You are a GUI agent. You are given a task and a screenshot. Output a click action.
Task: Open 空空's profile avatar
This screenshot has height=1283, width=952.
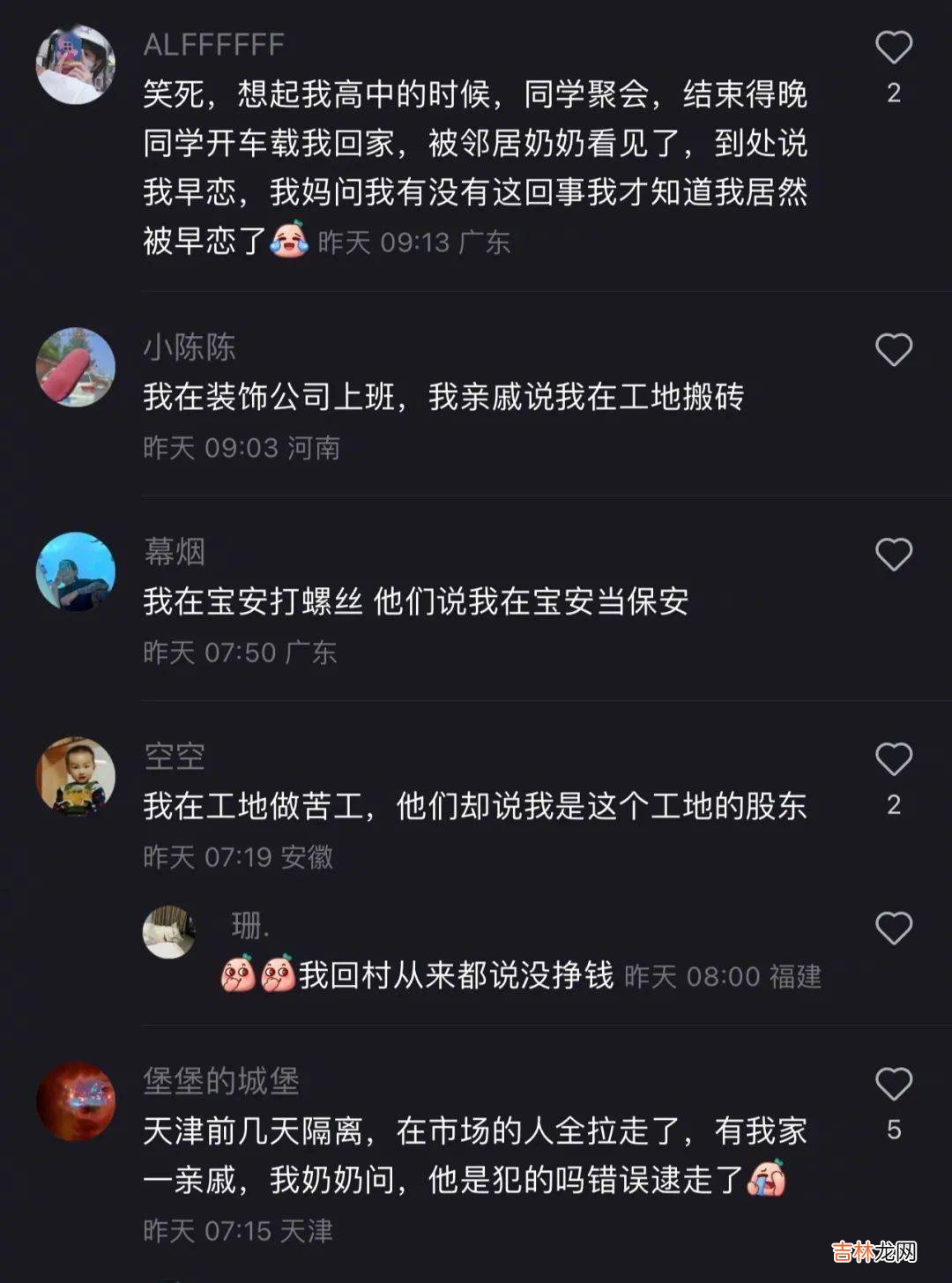[76, 776]
